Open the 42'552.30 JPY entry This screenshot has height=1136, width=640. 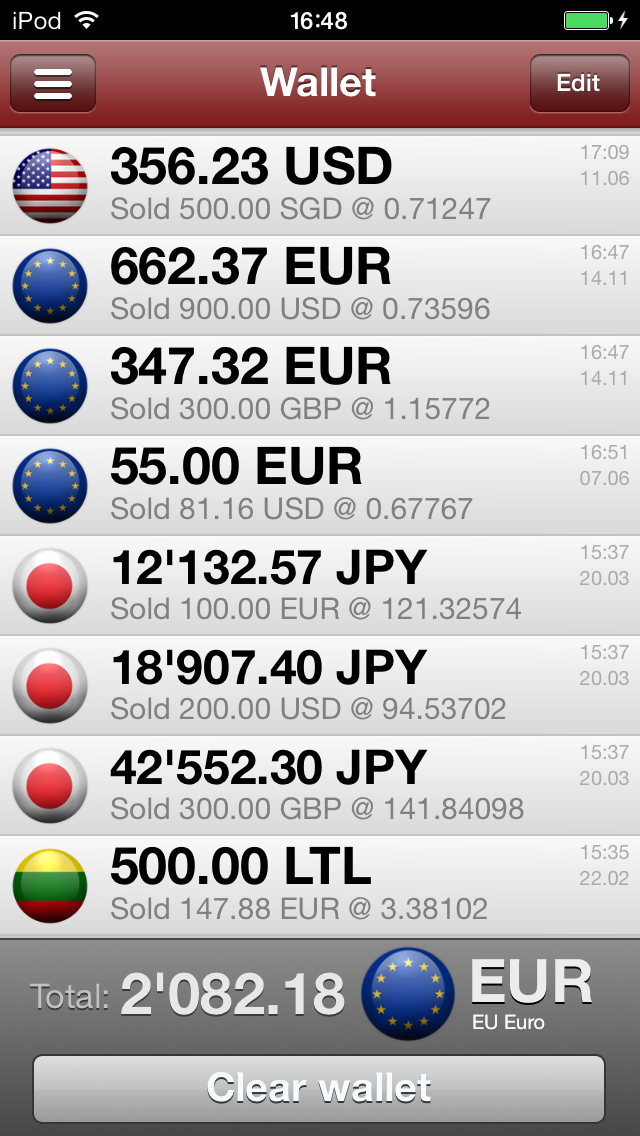click(320, 785)
